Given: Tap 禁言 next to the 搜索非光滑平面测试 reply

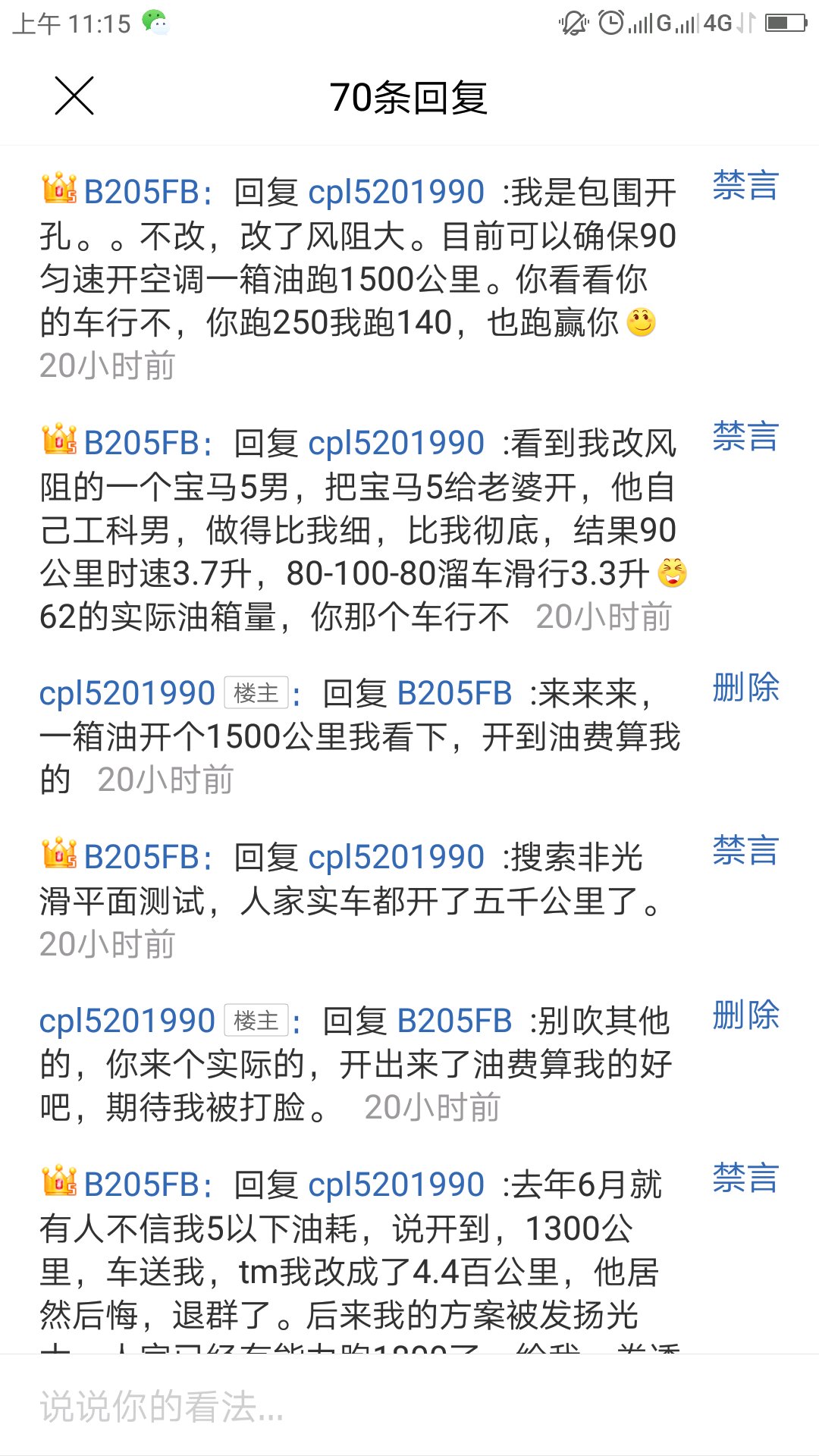Looking at the screenshot, I should click(x=745, y=851).
